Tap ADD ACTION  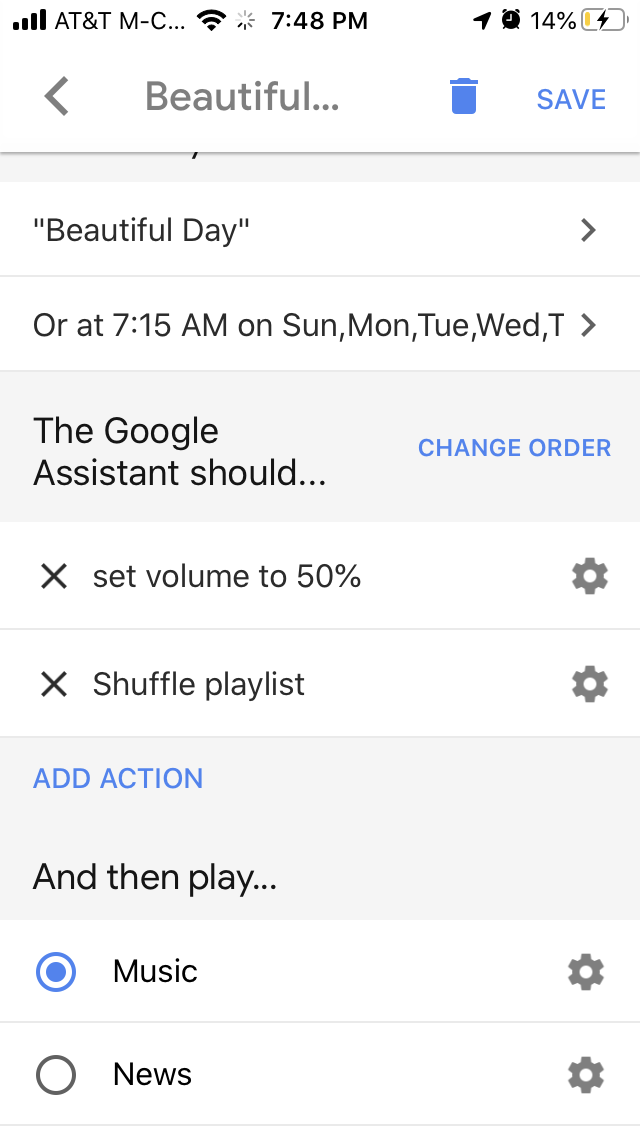[118, 779]
